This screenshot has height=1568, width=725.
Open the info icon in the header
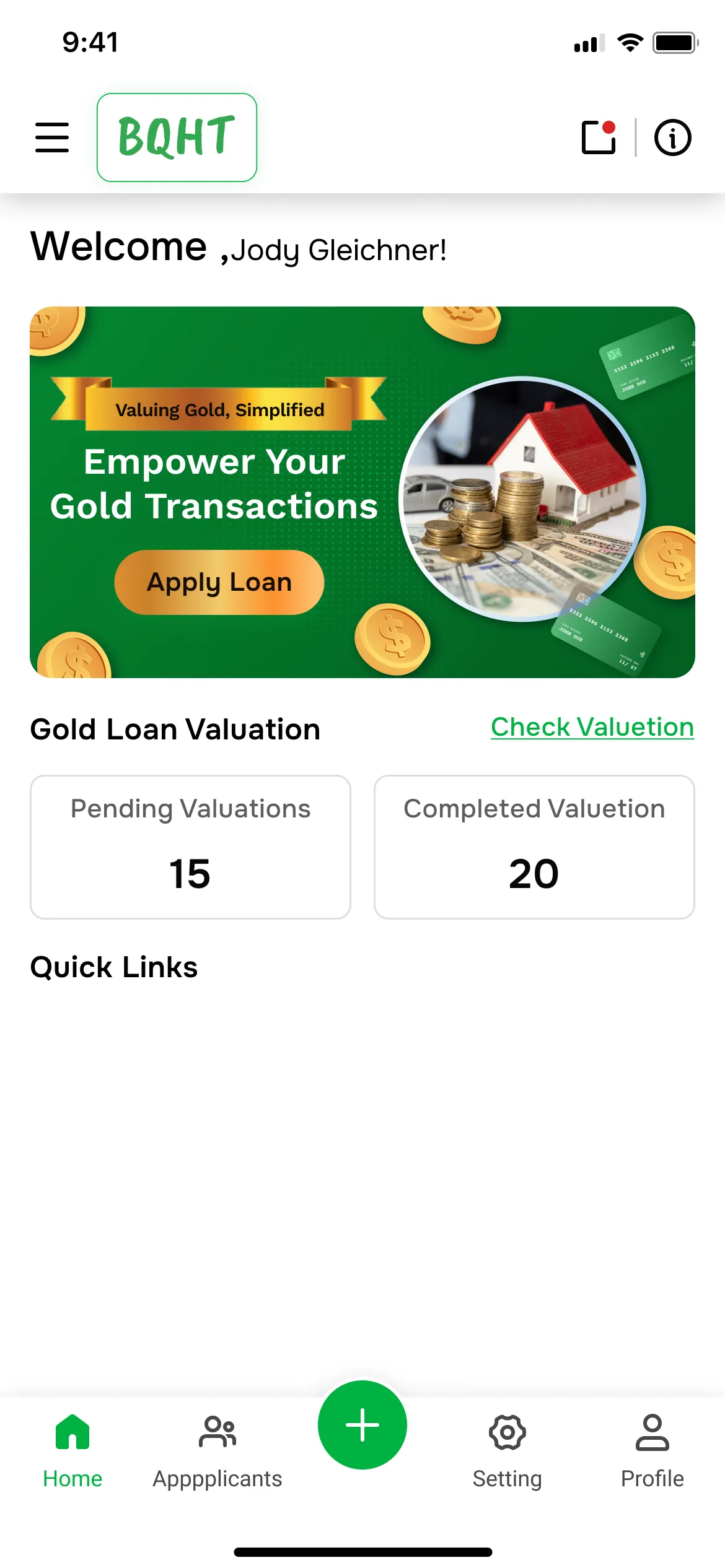click(672, 137)
